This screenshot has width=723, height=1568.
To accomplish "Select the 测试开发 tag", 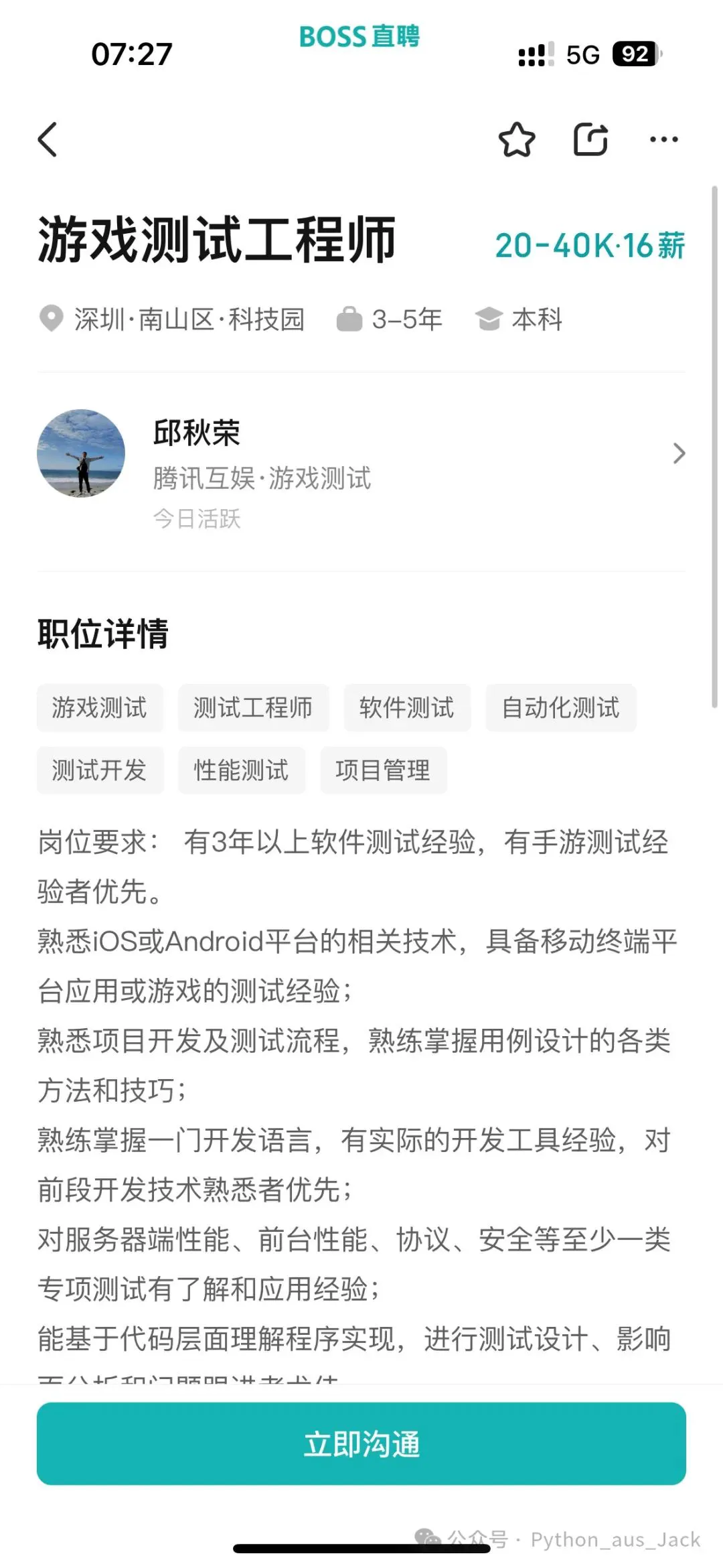I will tap(100, 770).
